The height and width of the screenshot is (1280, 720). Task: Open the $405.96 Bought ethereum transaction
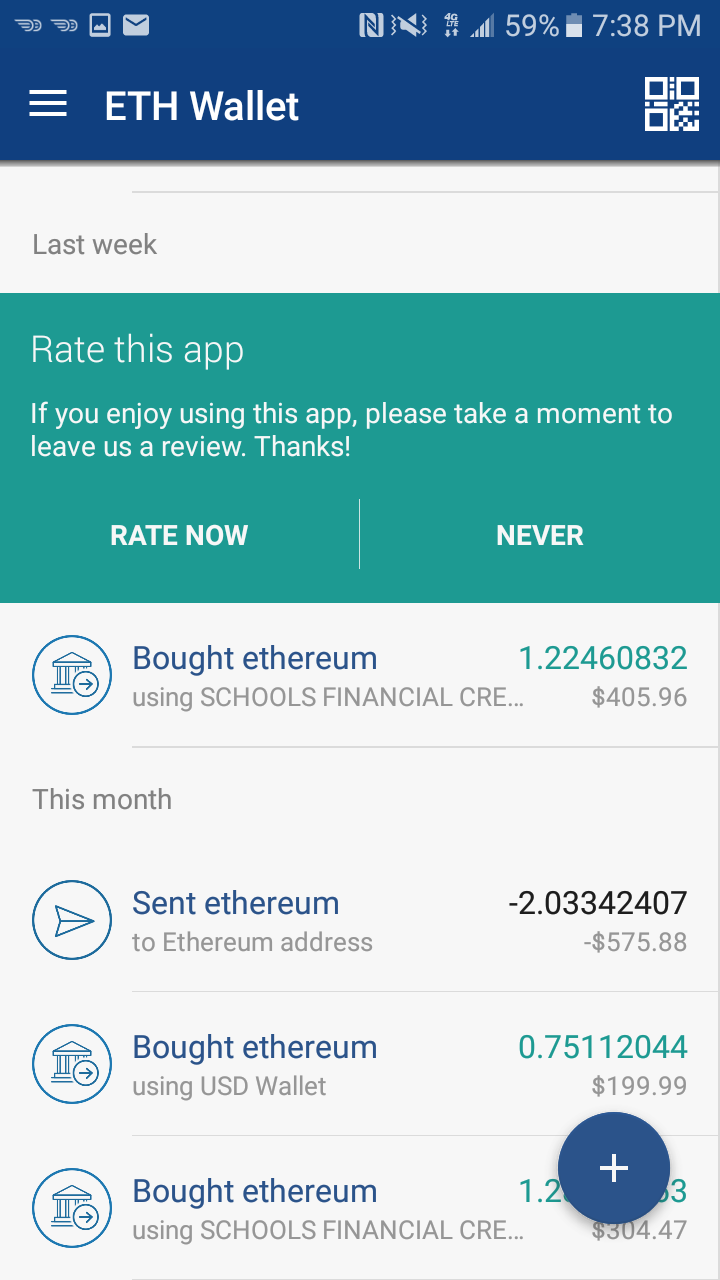(x=360, y=676)
